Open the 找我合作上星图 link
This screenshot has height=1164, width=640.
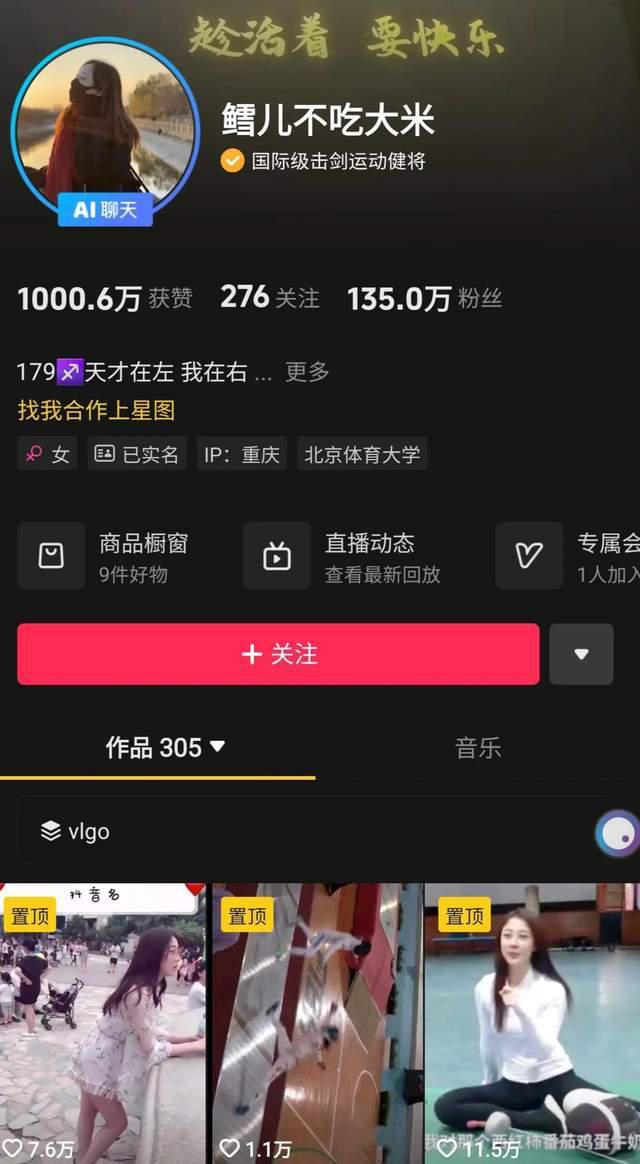(x=96, y=411)
